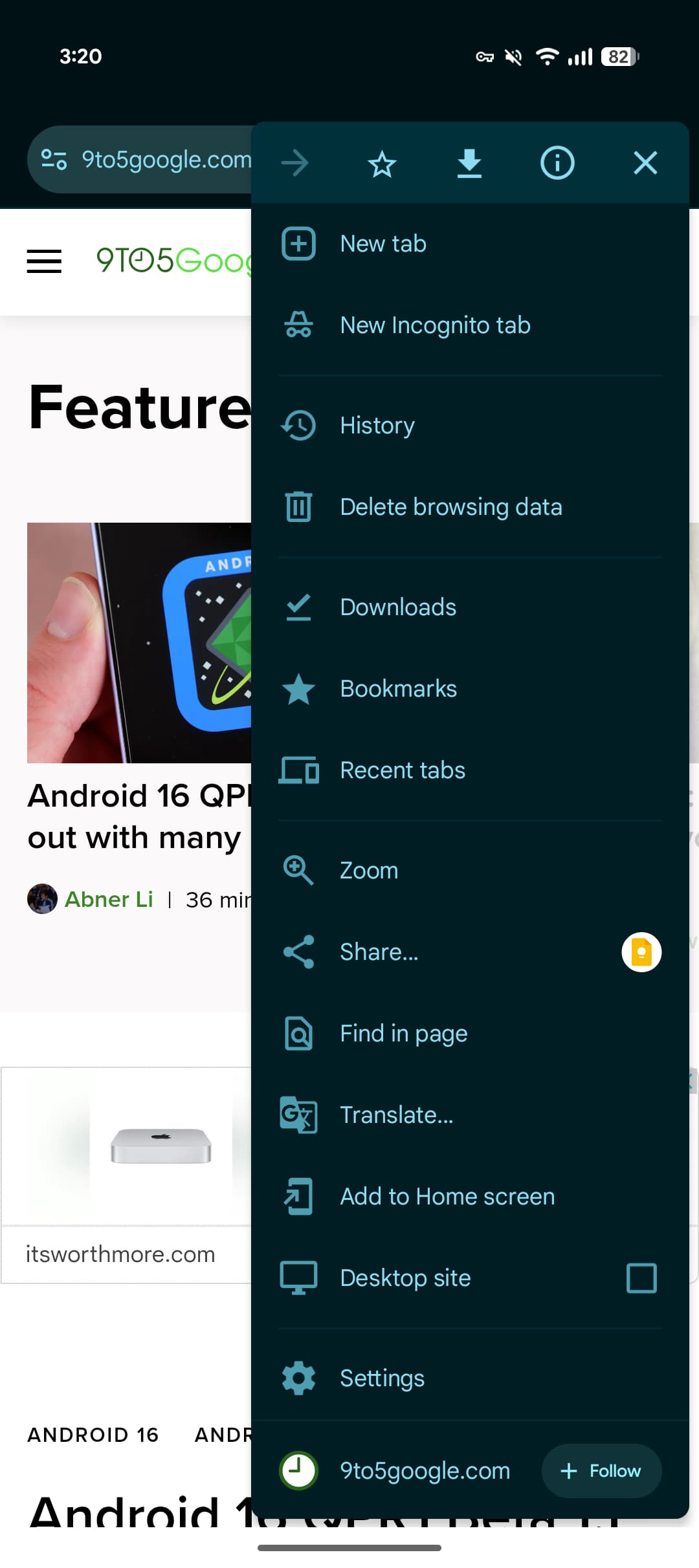Tap Translate… in the menu
The image size is (699, 1568).
tap(470, 1115)
